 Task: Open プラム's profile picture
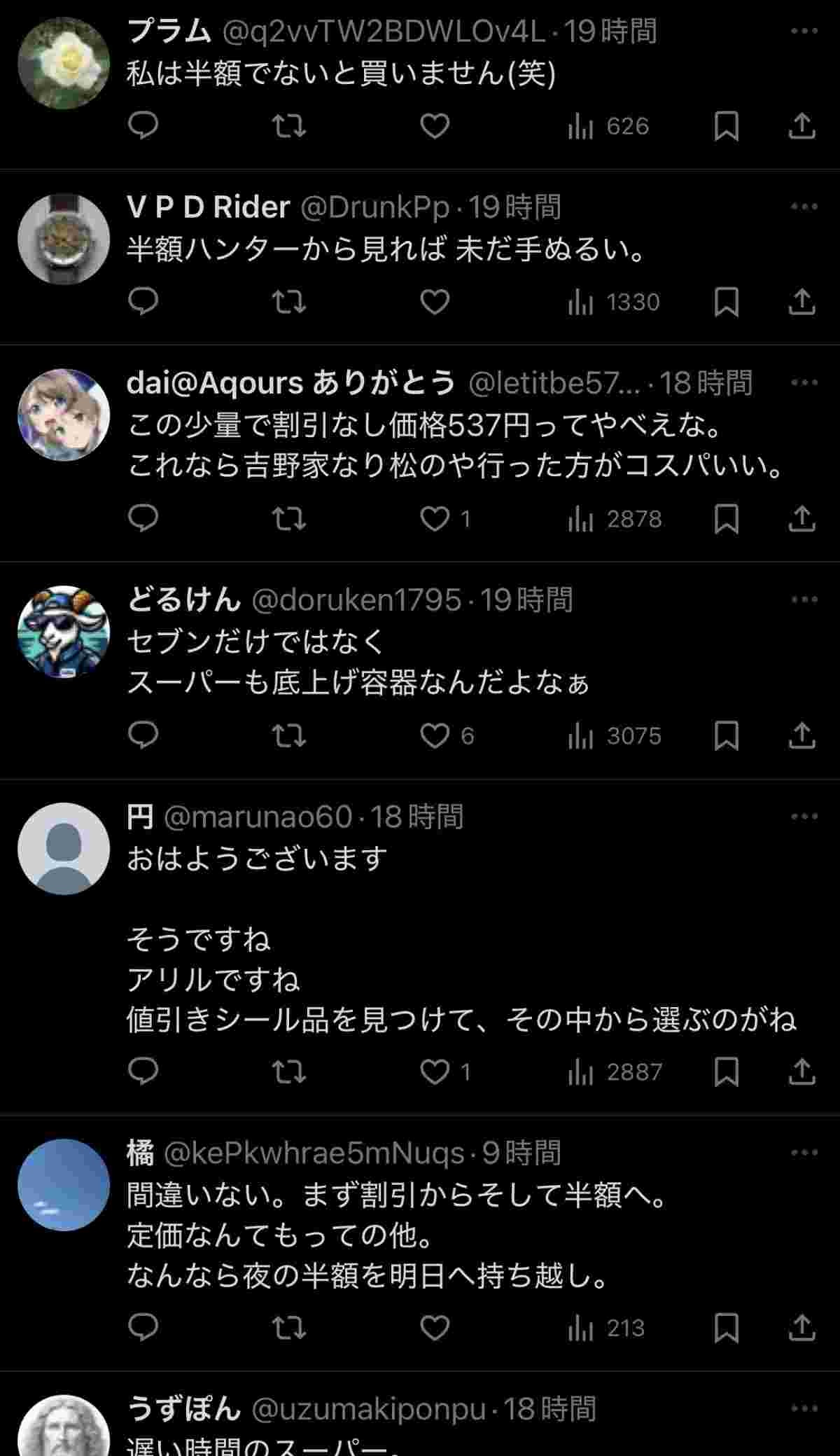pyautogui.click(x=64, y=64)
